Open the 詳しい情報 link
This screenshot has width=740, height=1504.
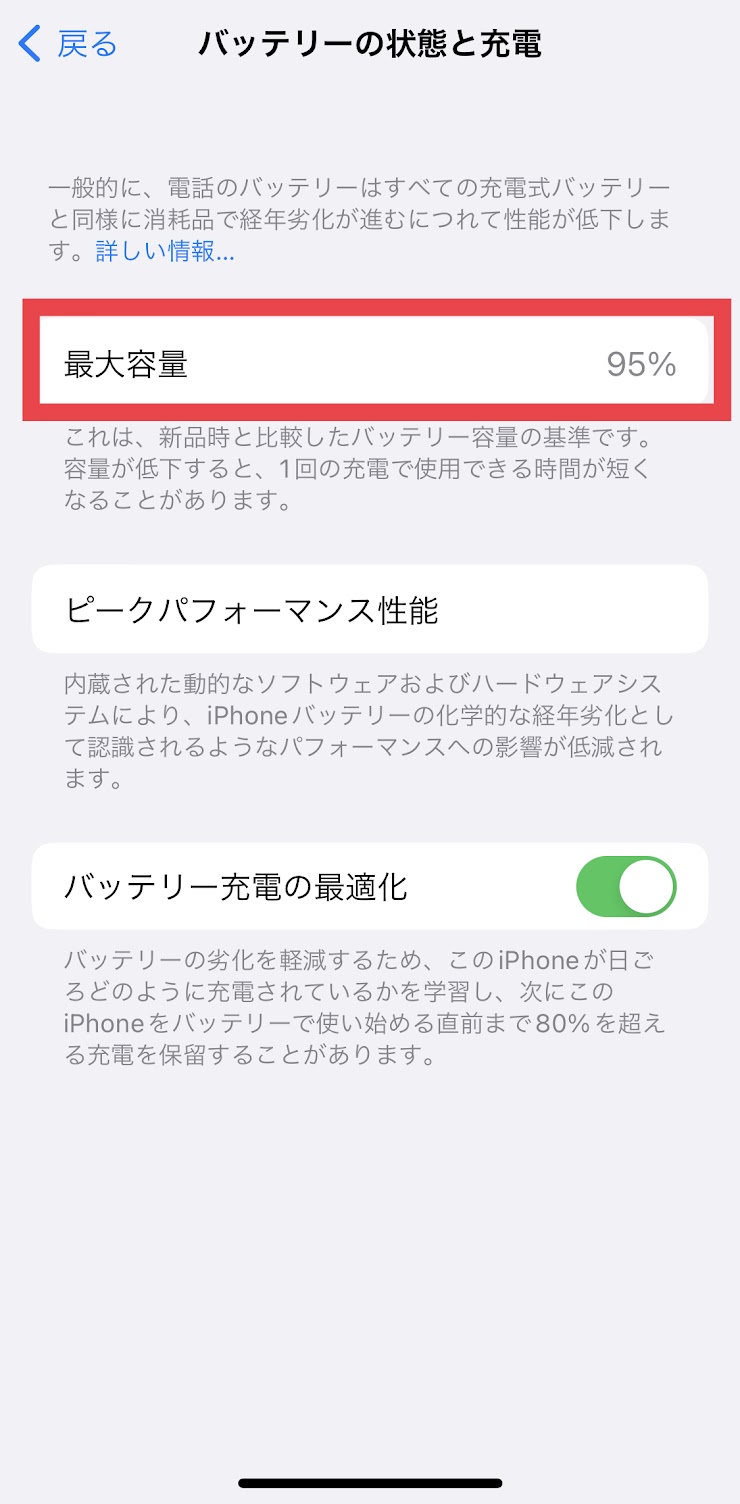[x=165, y=252]
